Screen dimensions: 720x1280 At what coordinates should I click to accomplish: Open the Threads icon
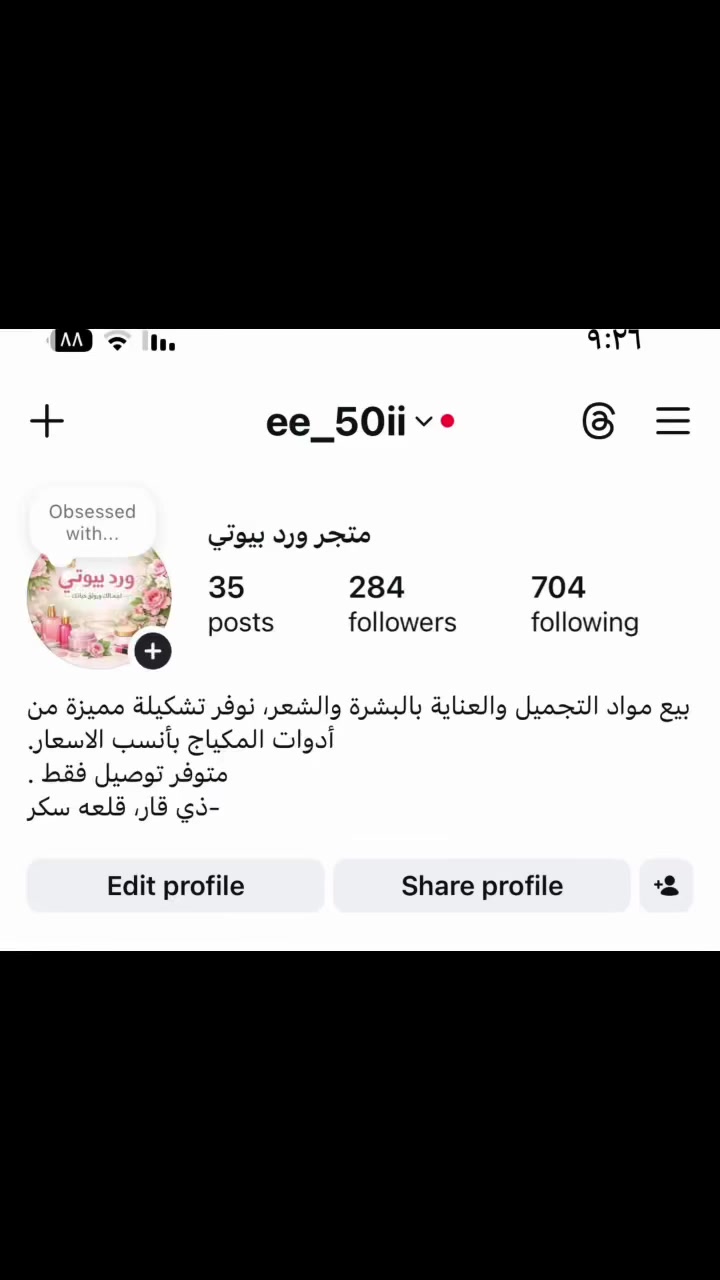(598, 421)
